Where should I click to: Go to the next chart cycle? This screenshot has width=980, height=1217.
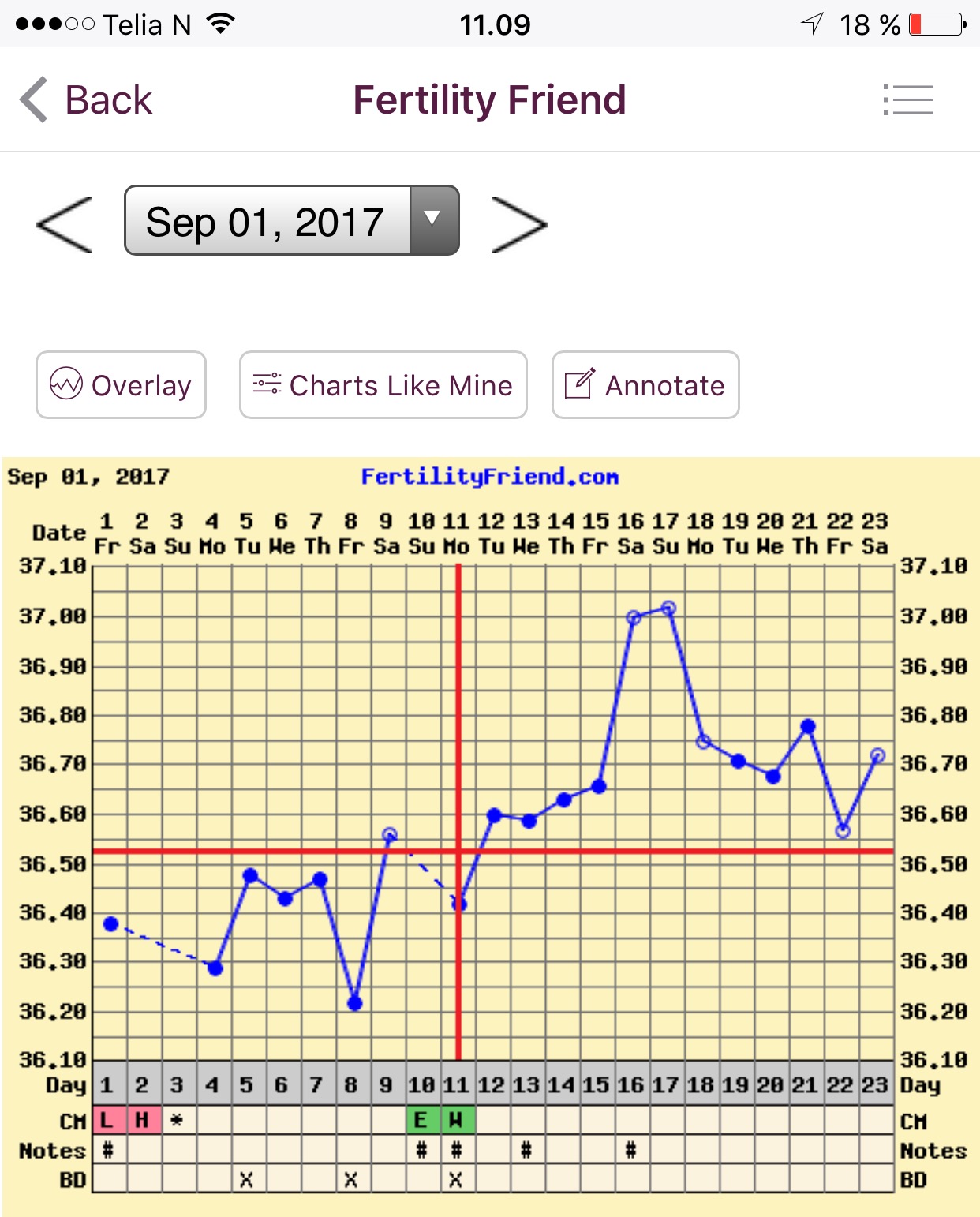pos(518,225)
